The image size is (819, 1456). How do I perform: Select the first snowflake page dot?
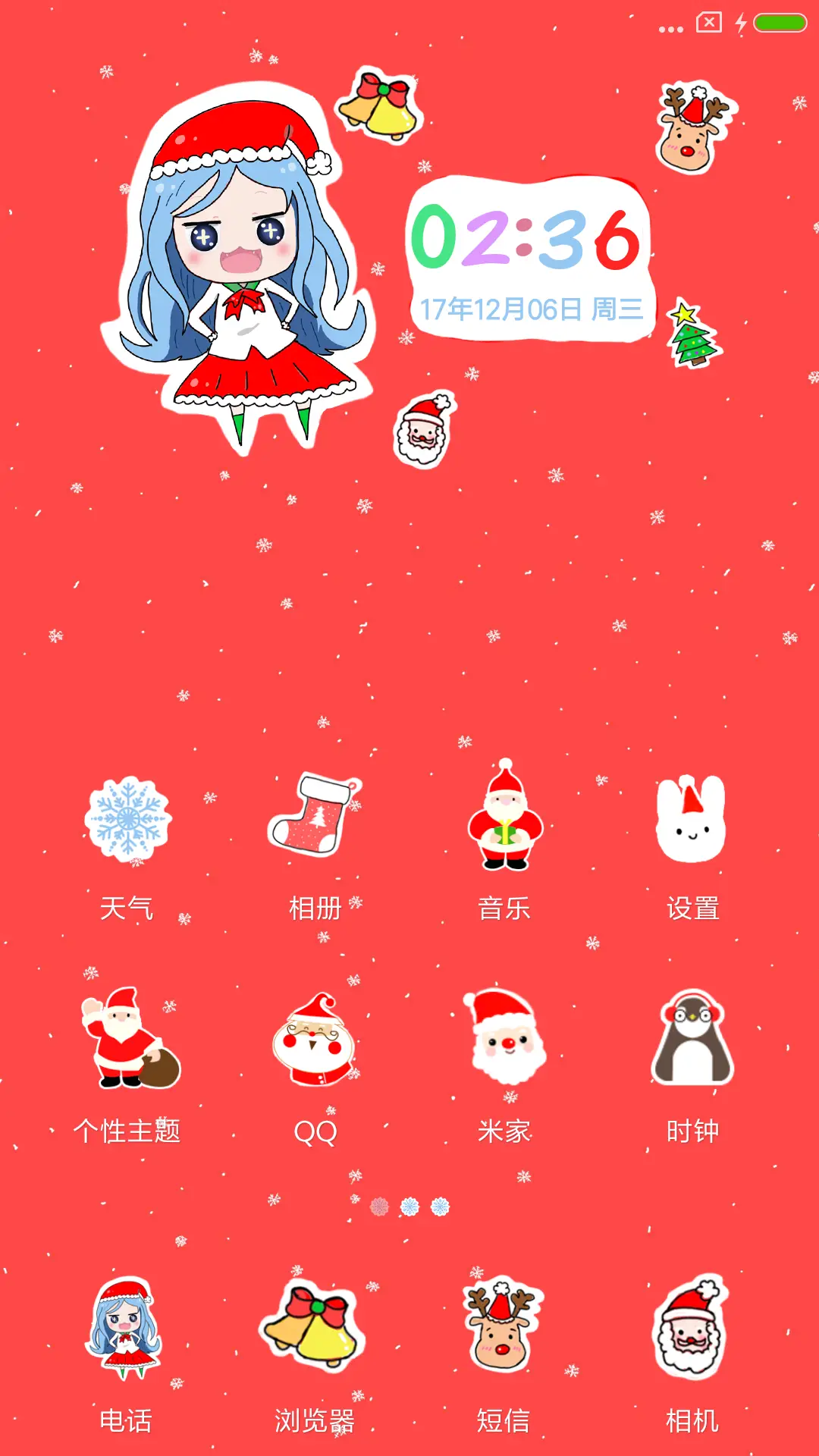378,1206
